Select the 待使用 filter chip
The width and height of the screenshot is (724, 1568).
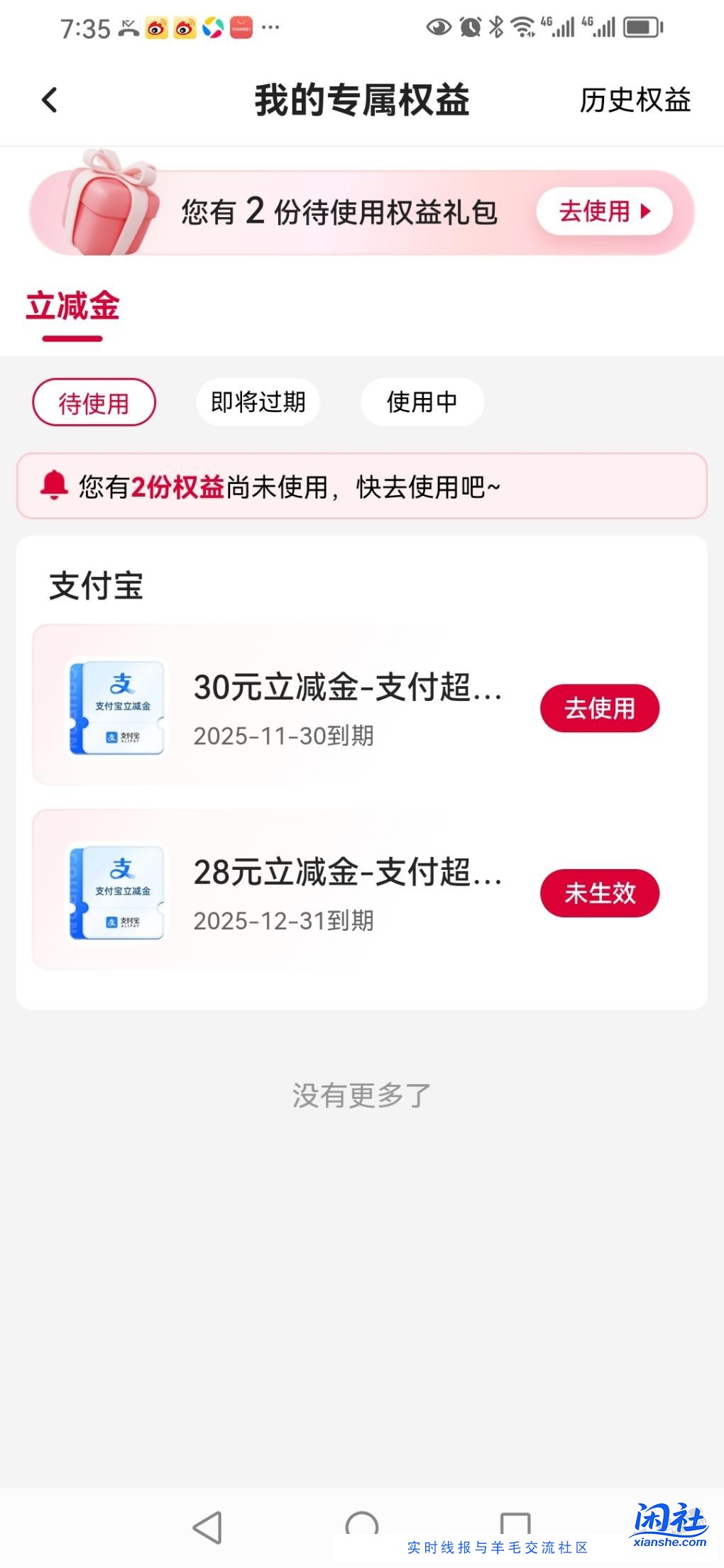click(94, 402)
